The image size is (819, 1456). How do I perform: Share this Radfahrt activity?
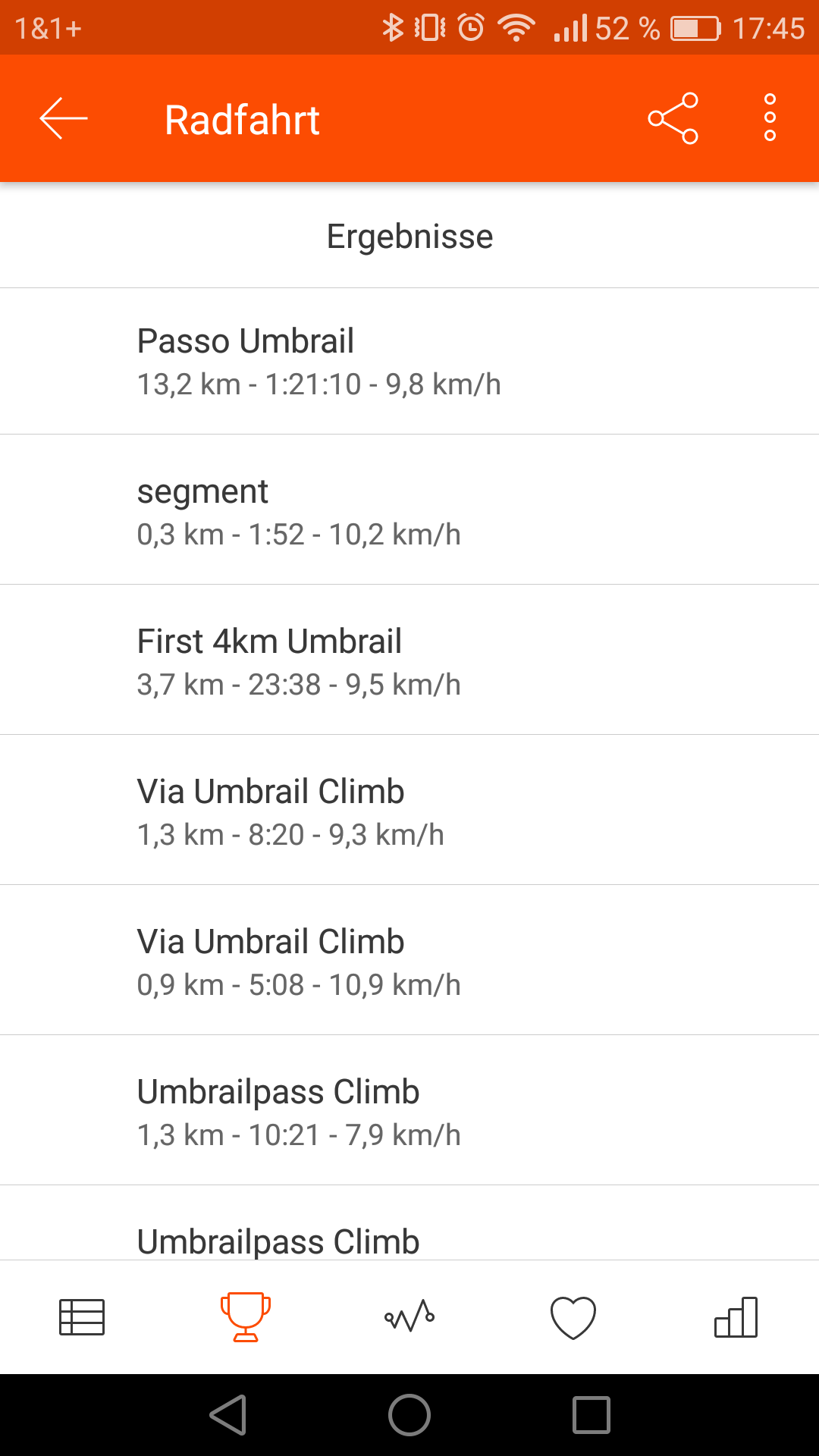pos(673,118)
